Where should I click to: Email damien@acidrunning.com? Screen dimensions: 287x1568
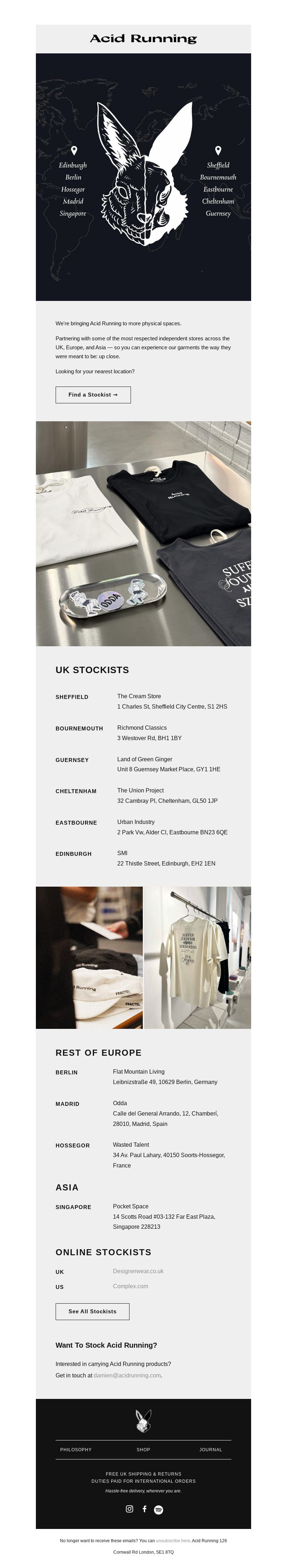point(127,1375)
